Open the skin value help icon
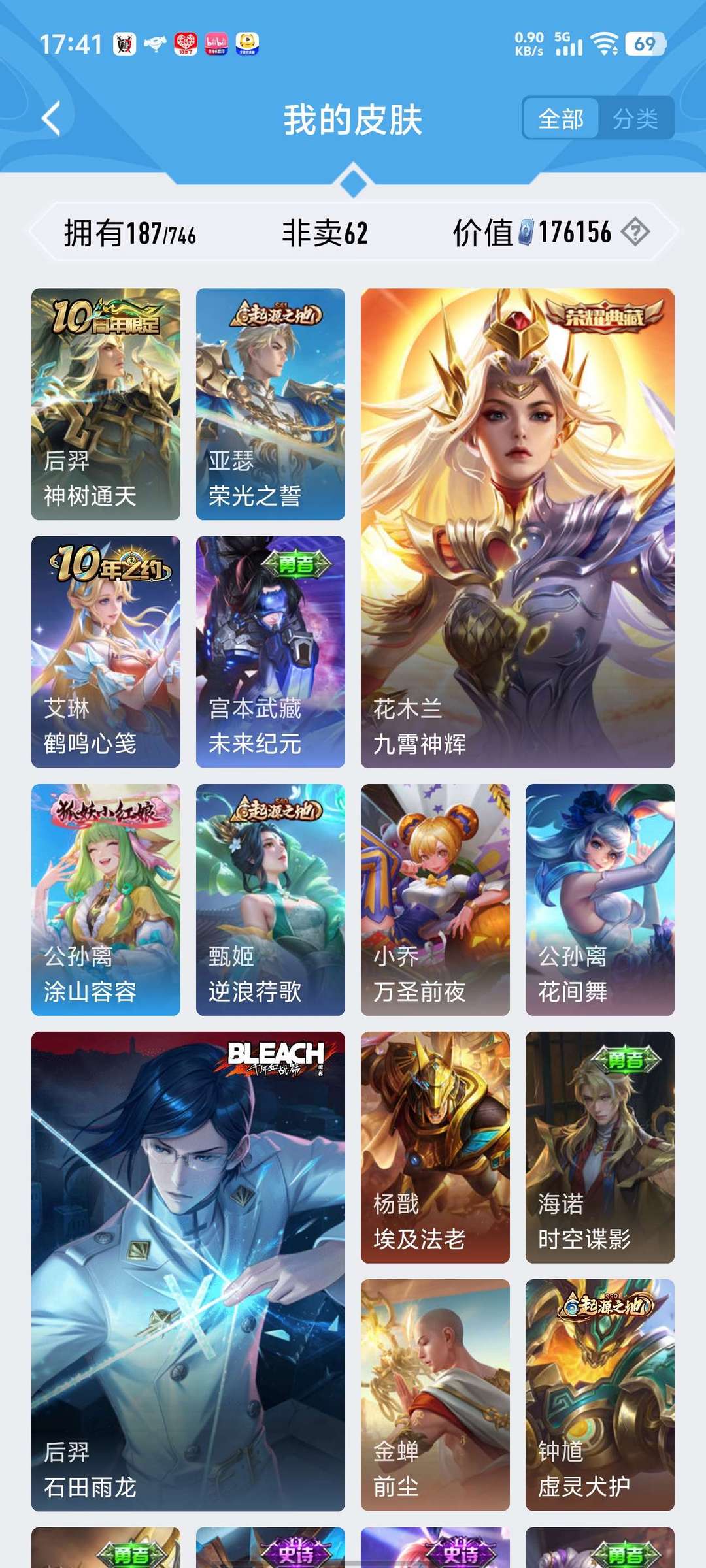 click(x=635, y=232)
